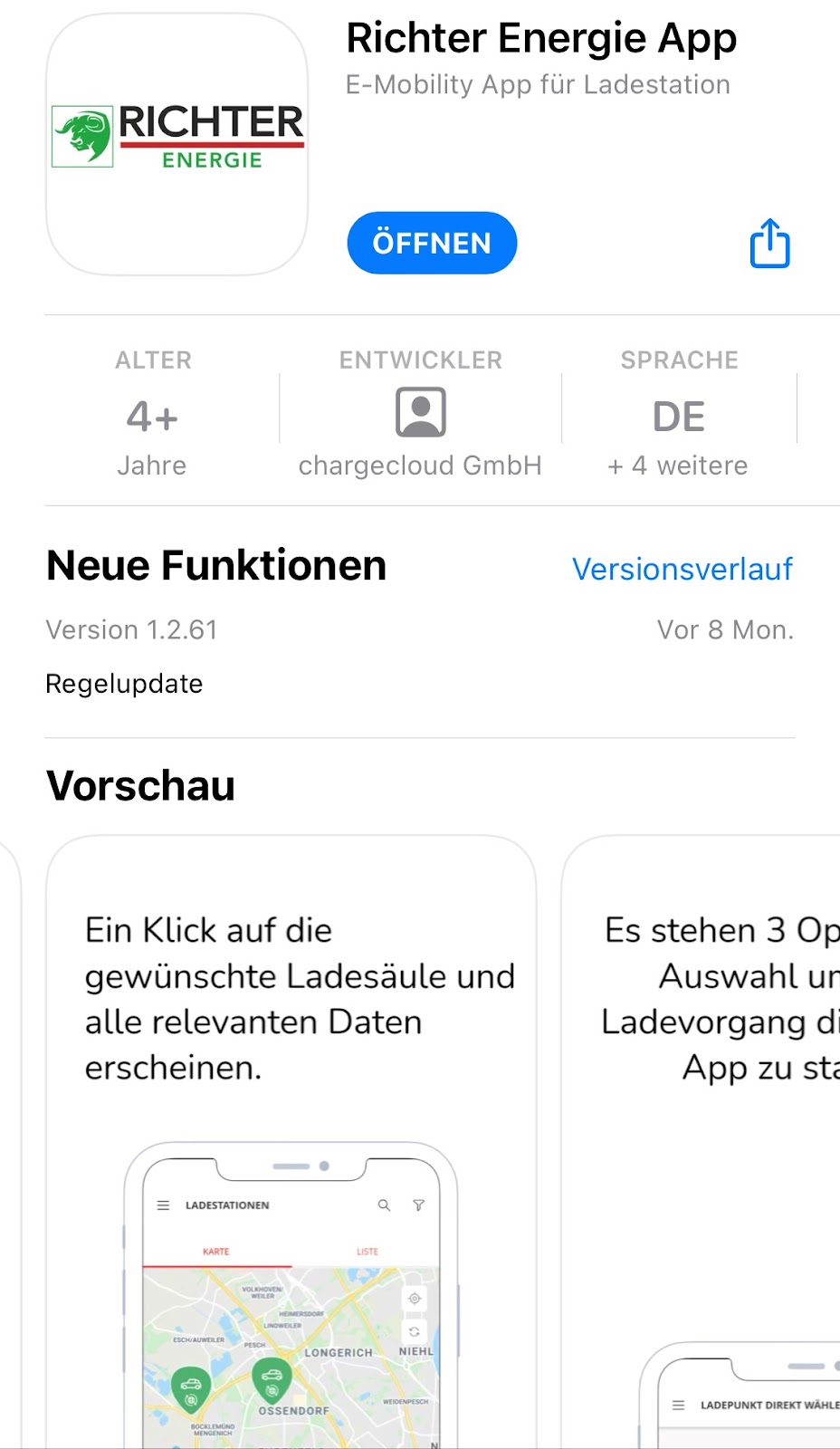This screenshot has width=840, height=1449.
Task: Open the Versionsverlauf link
Action: coord(682,569)
